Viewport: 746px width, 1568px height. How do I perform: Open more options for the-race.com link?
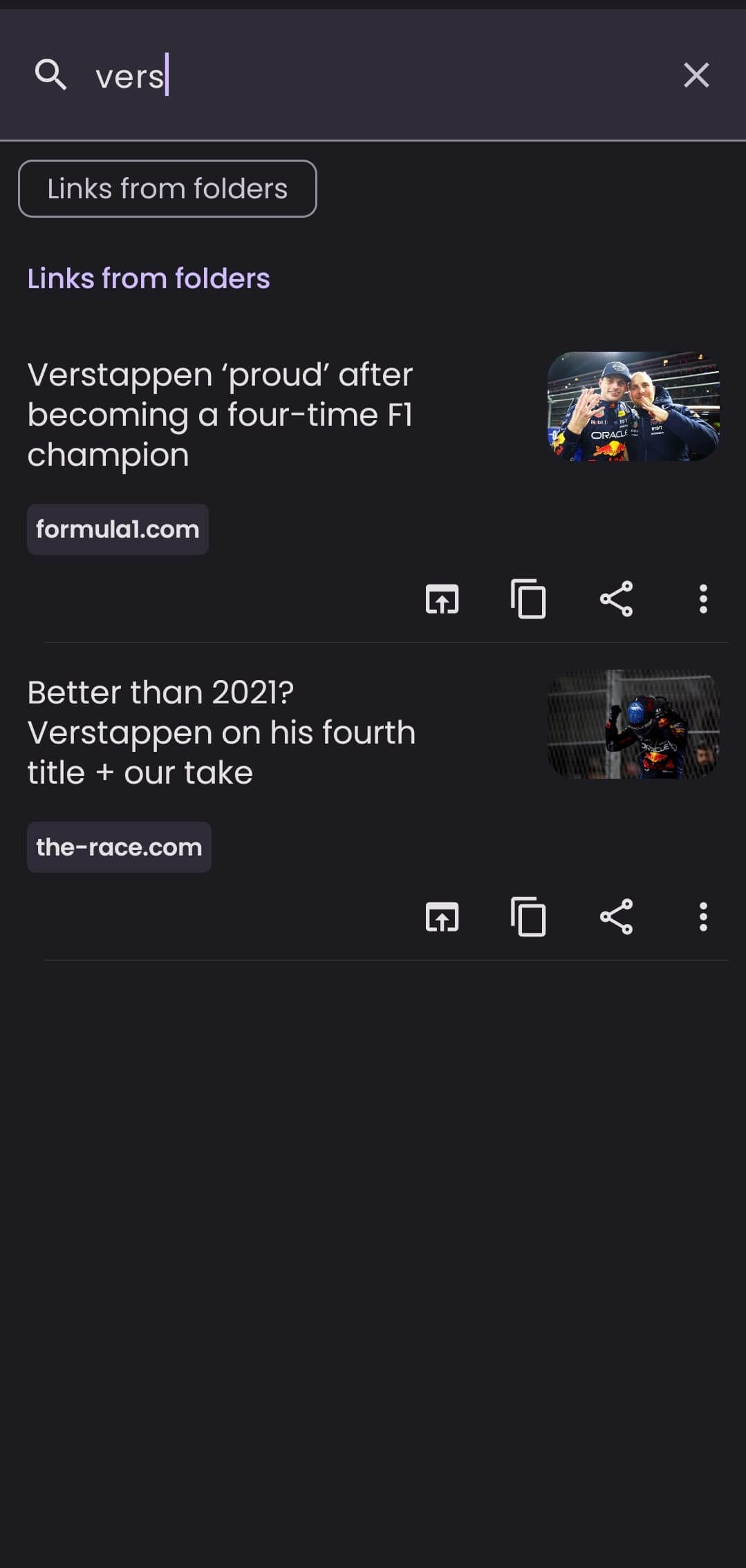click(703, 917)
